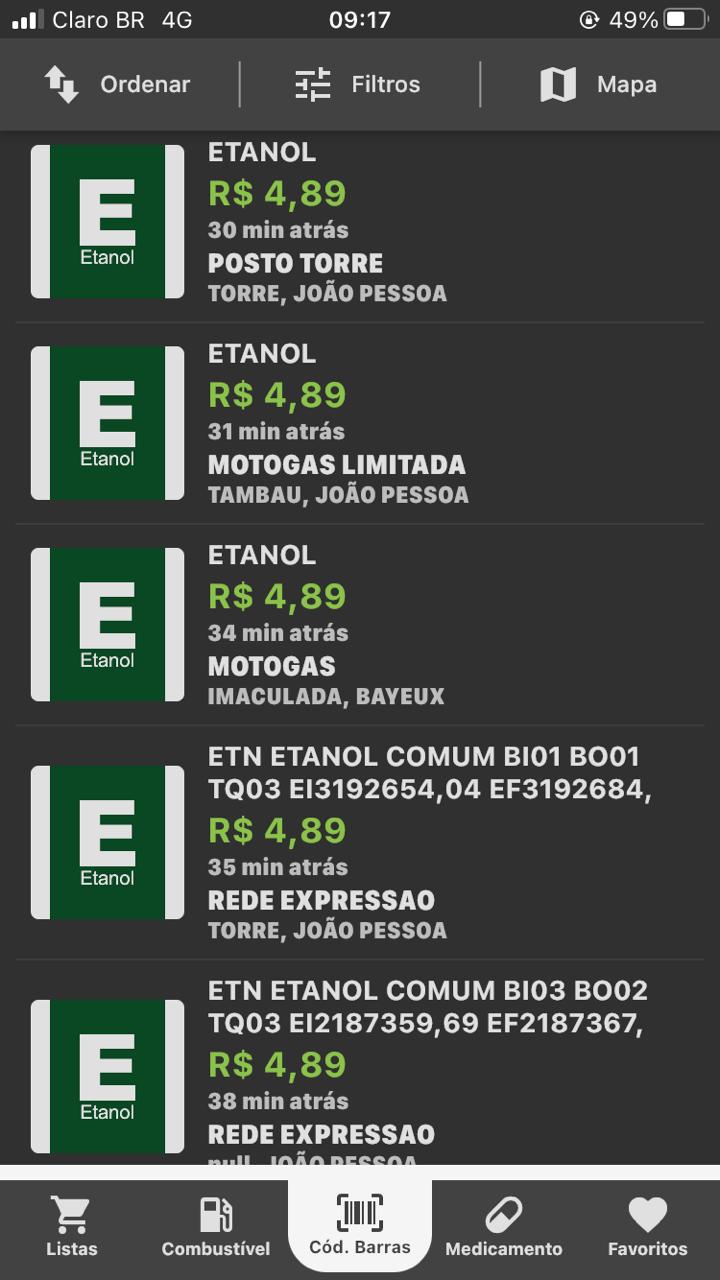Switch to the Mapa view
Viewport: 720px width, 1280px height.
[598, 84]
